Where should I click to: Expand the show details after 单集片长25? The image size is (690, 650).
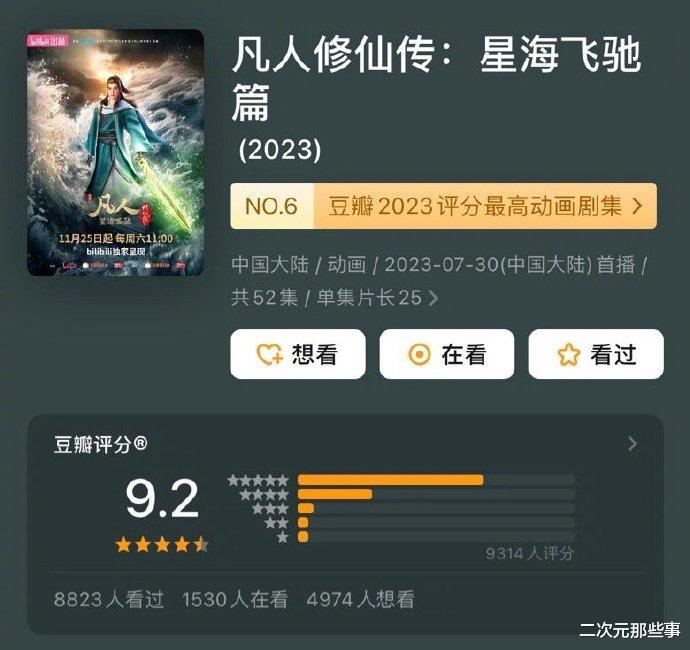(433, 298)
